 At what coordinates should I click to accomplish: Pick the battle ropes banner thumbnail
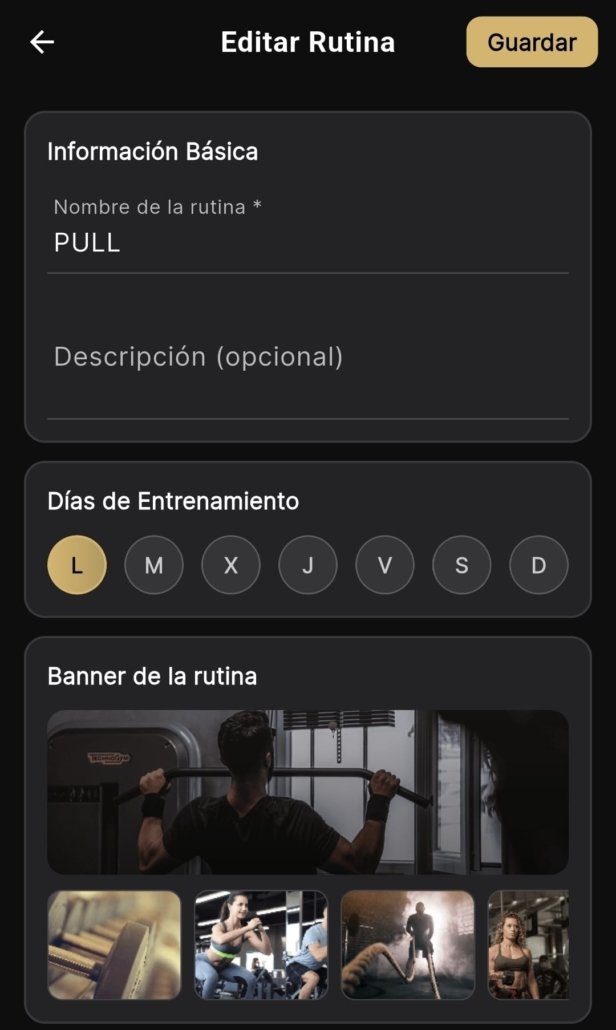pyautogui.click(x=408, y=945)
